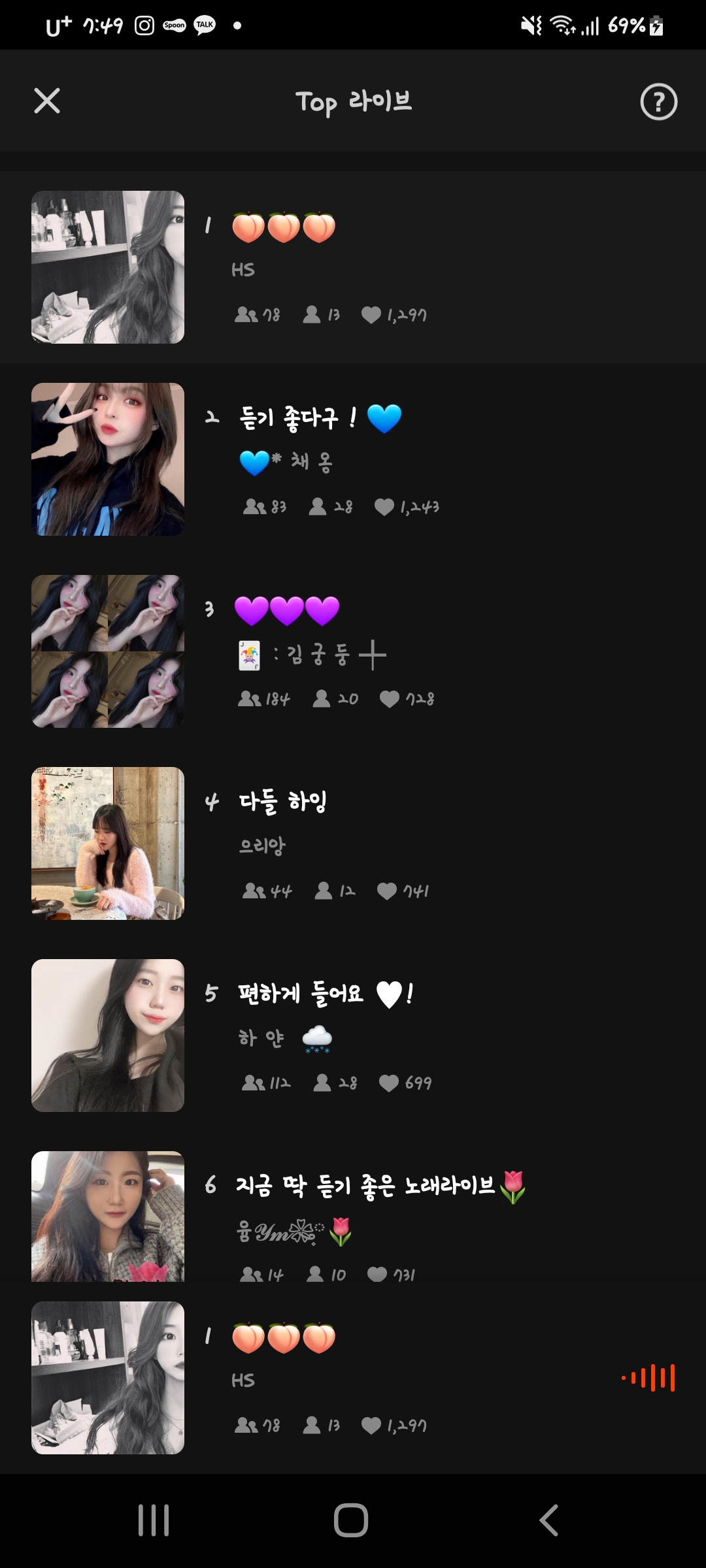This screenshot has width=706, height=1568.
Task: Return to the currently playing HS live bar
Action: [353, 1378]
